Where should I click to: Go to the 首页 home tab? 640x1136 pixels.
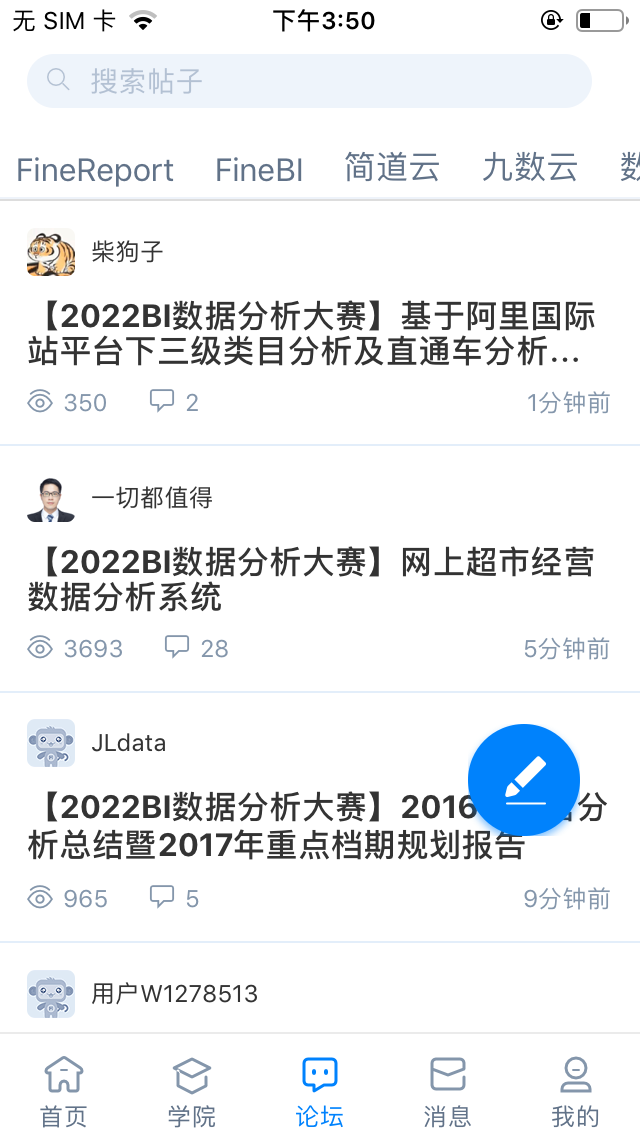(64, 1092)
